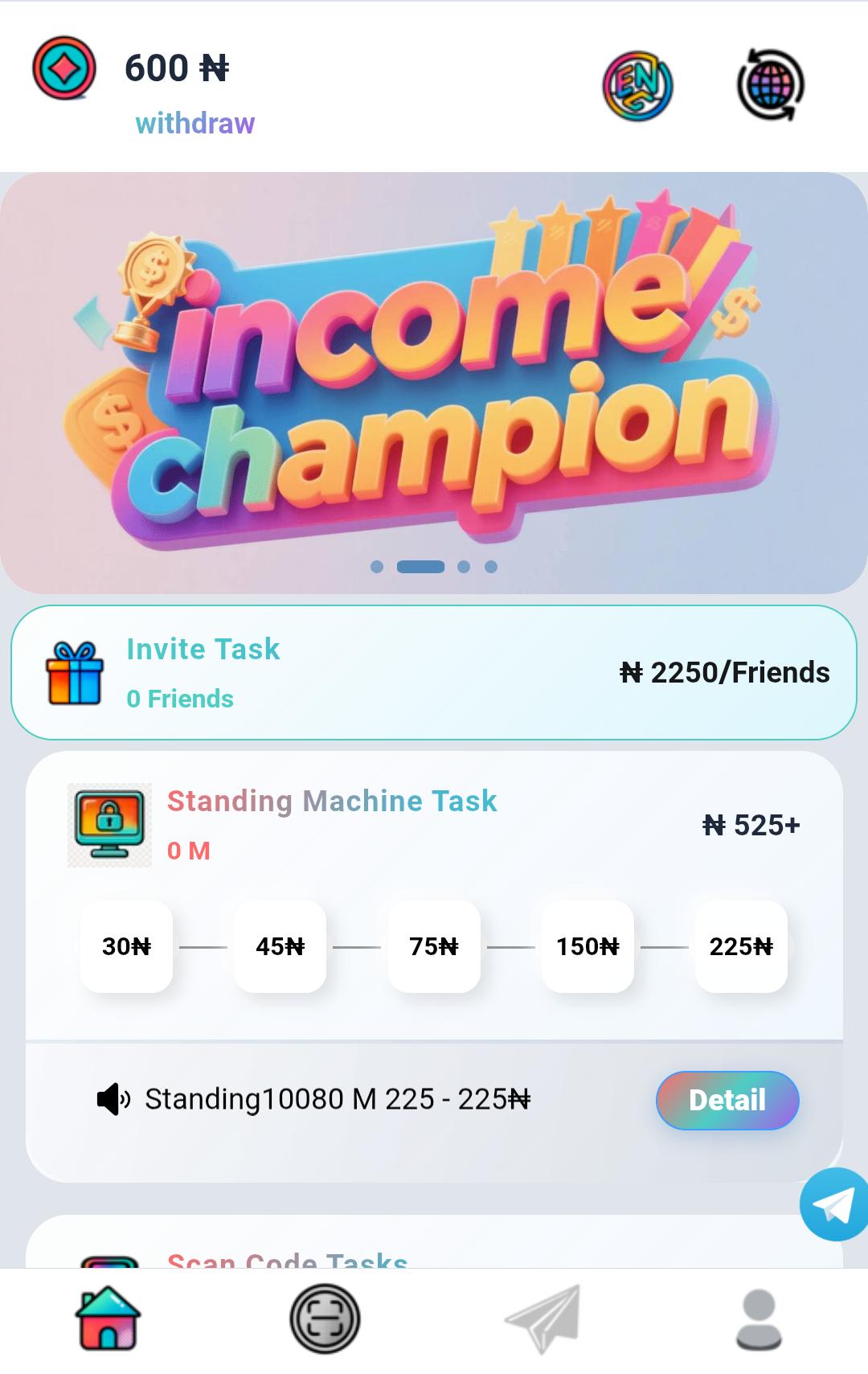868x1374 pixels.
Task: Select the 225₦ standing tier
Action: tap(741, 946)
